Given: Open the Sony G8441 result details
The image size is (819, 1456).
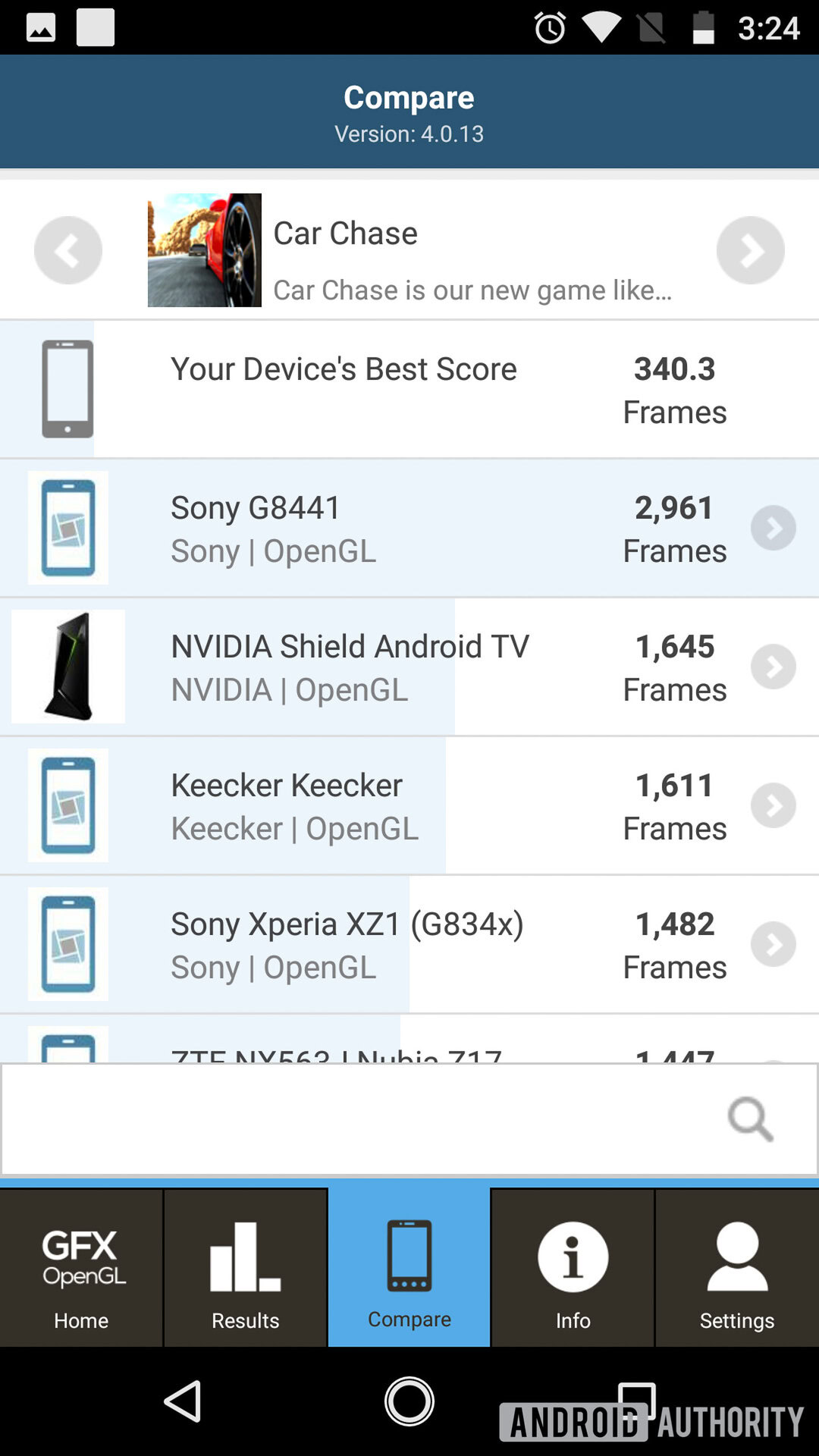Looking at the screenshot, I should click(x=773, y=528).
